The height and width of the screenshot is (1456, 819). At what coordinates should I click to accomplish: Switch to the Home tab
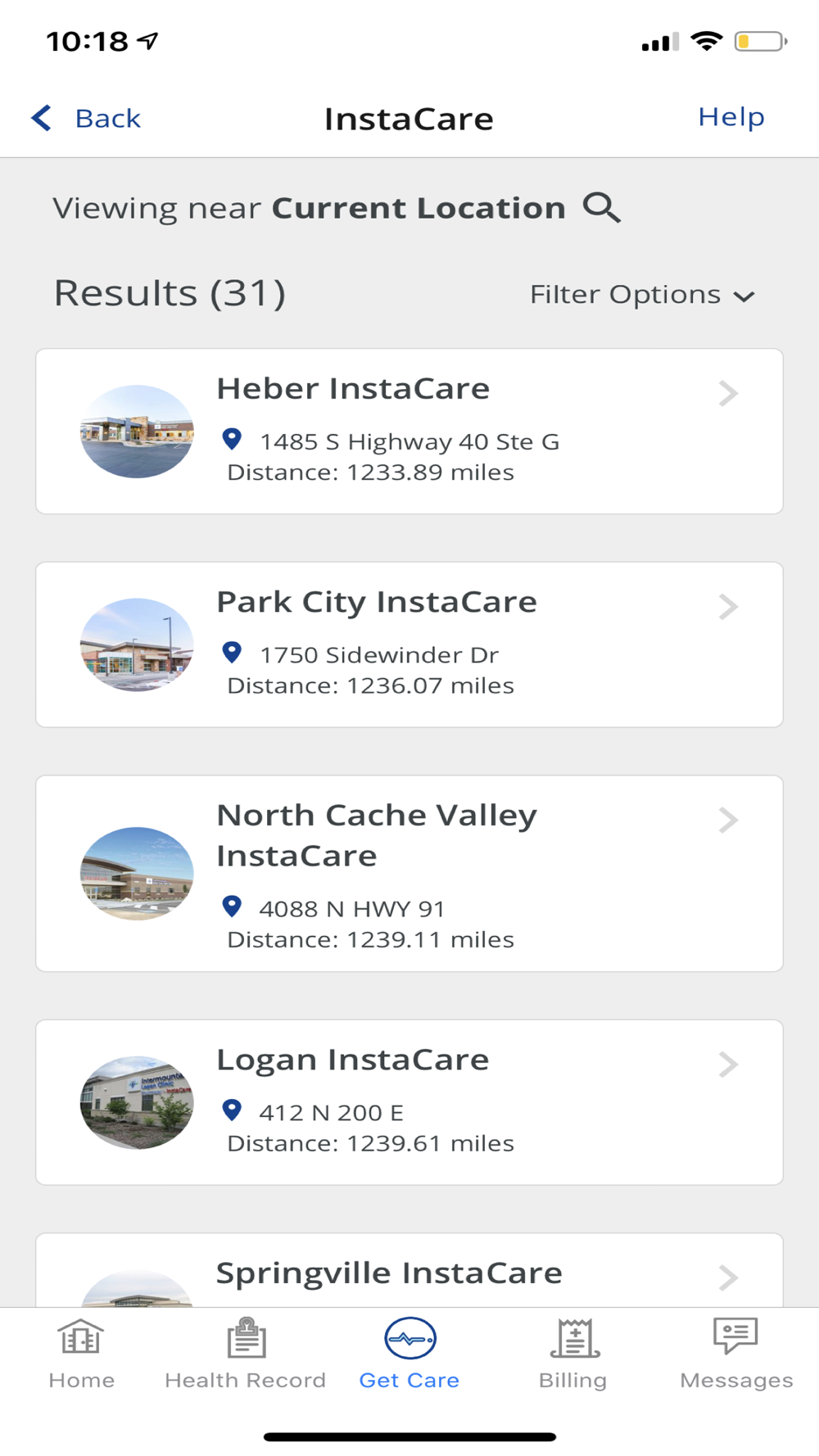81,1354
